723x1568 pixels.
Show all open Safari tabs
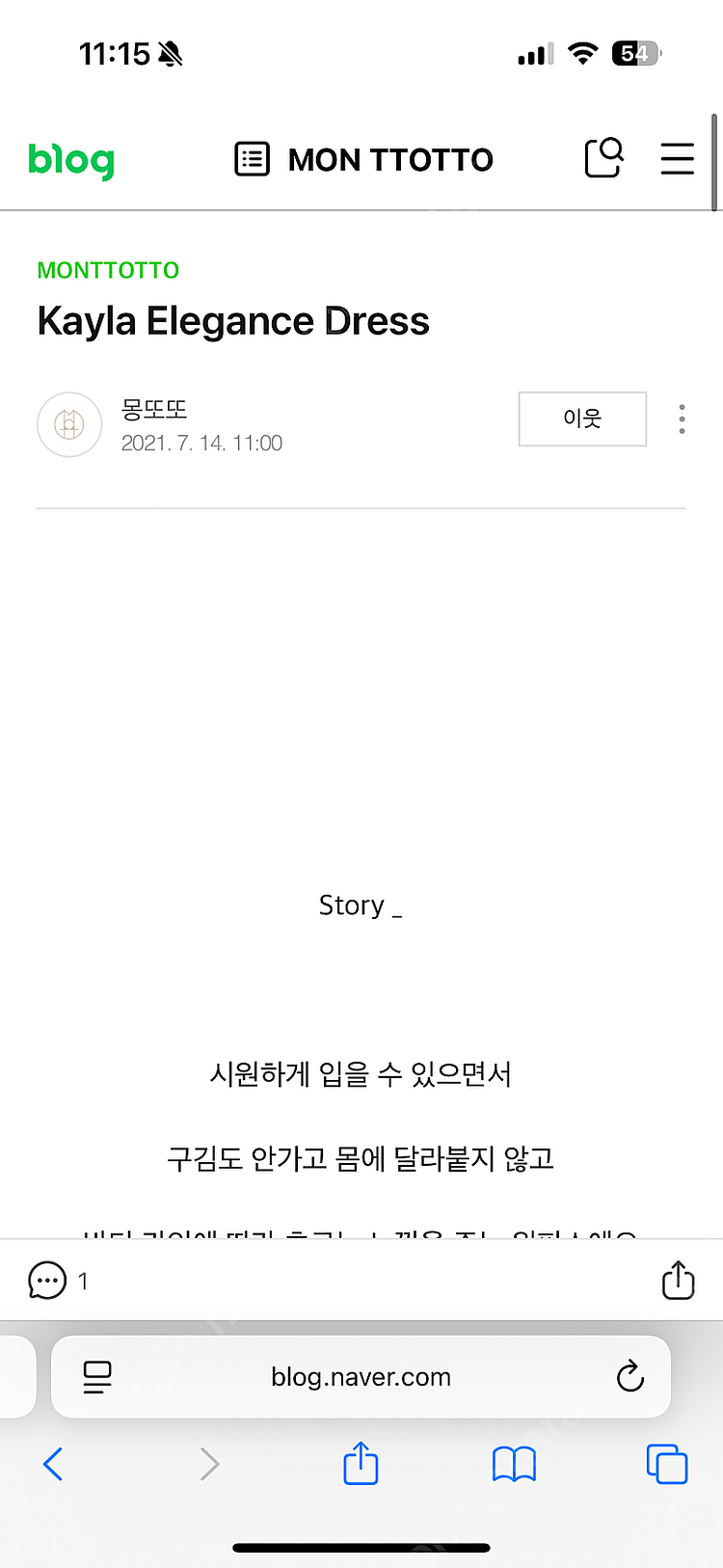click(663, 1464)
